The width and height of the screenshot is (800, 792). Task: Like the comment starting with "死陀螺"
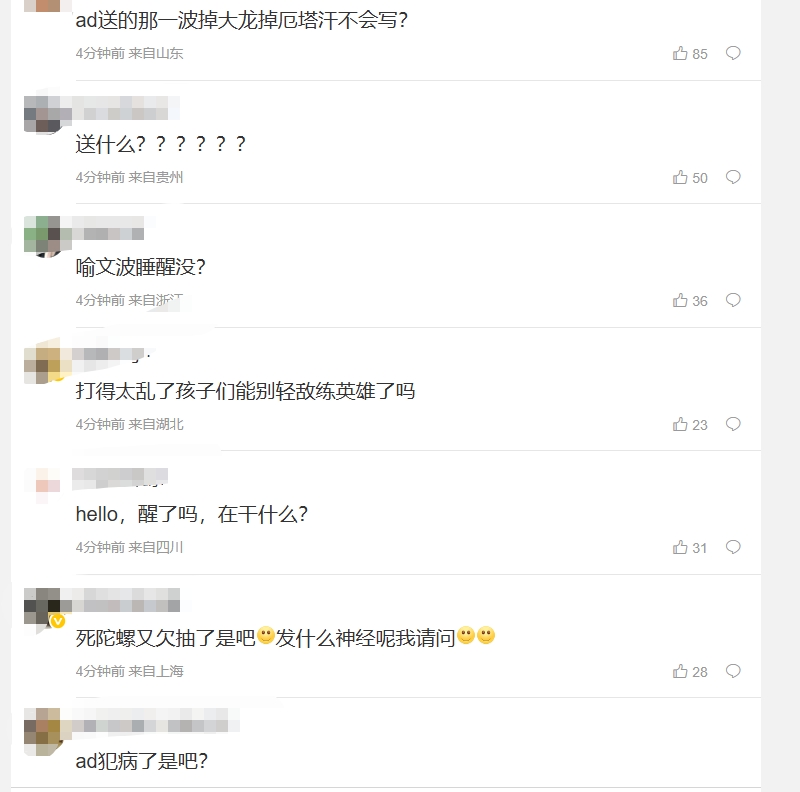pos(681,672)
